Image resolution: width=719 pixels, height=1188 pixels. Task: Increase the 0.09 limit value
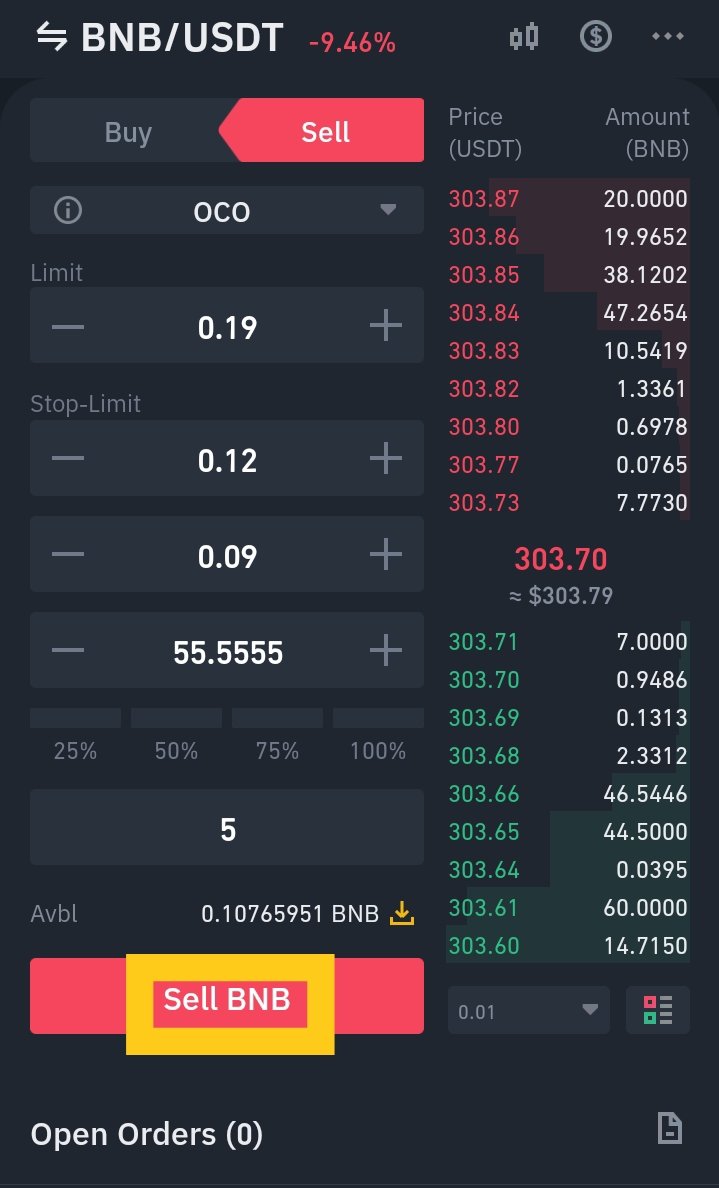pyautogui.click(x=386, y=555)
